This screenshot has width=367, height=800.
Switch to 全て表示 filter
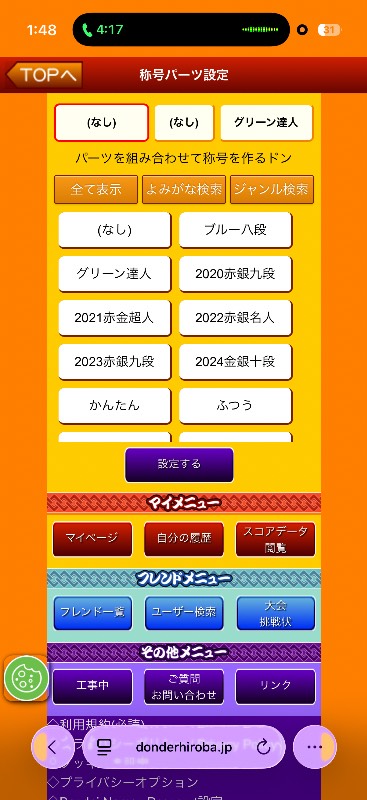tap(96, 189)
